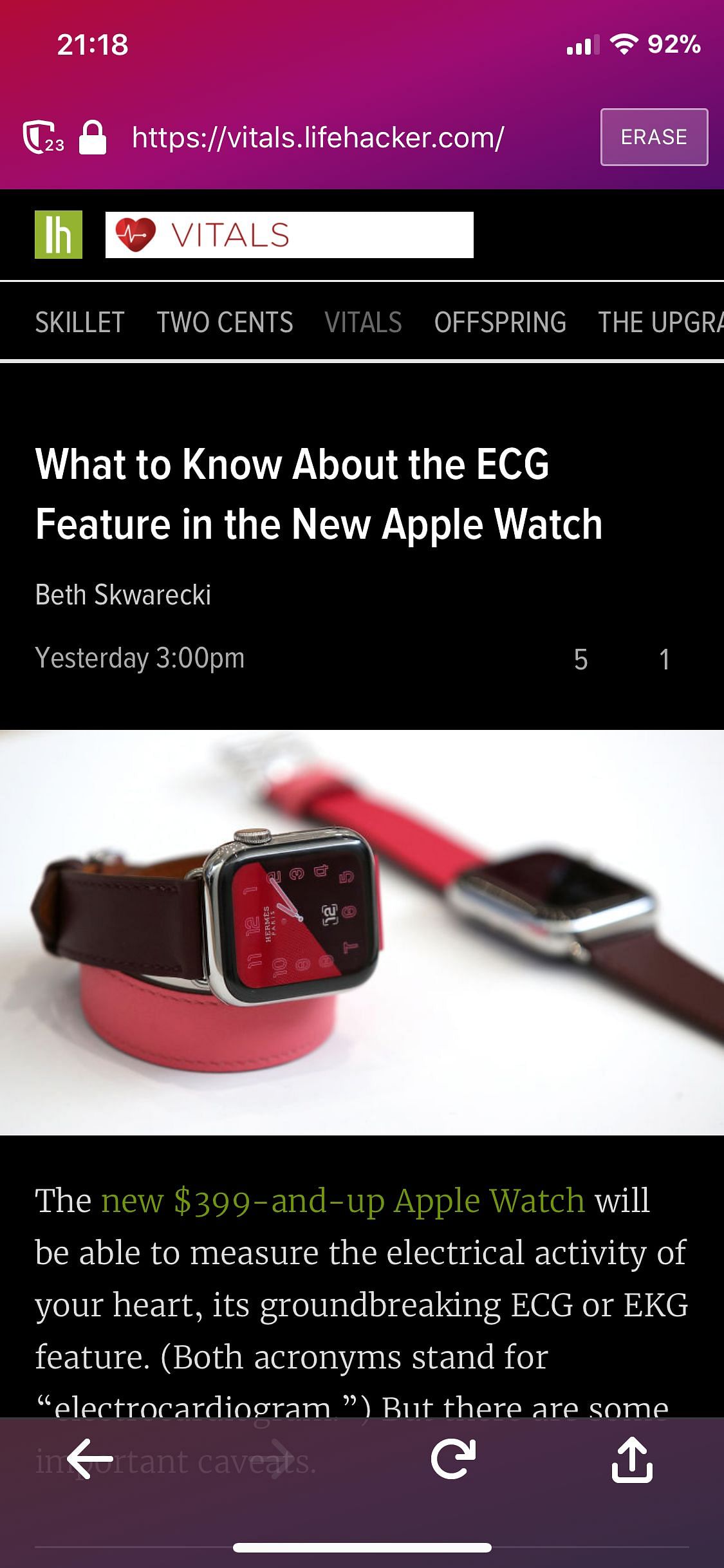Reload the current page
Screen dimensions: 724x1568
452,1459
